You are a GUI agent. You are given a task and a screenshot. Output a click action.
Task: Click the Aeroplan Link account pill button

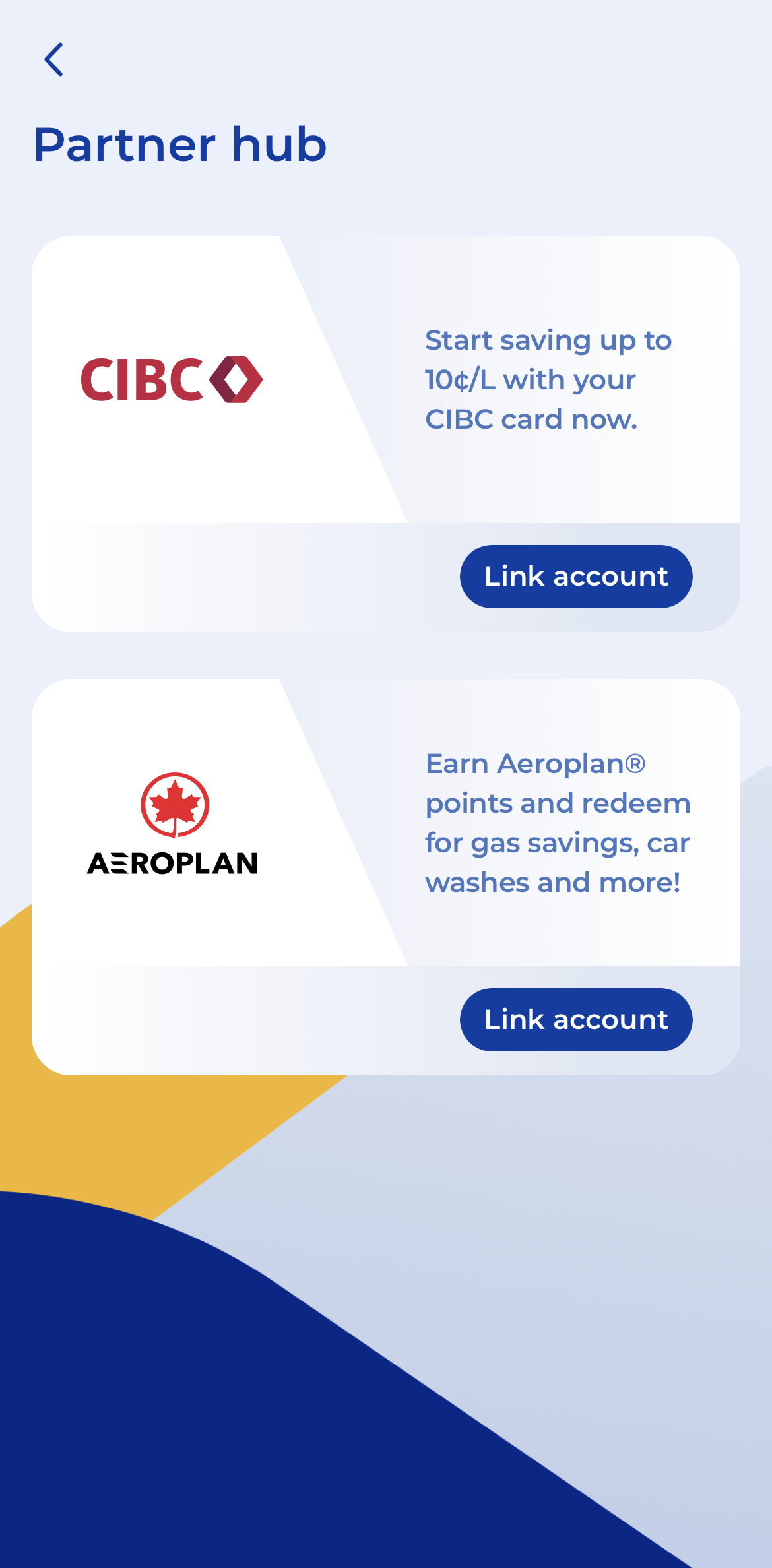(575, 1019)
